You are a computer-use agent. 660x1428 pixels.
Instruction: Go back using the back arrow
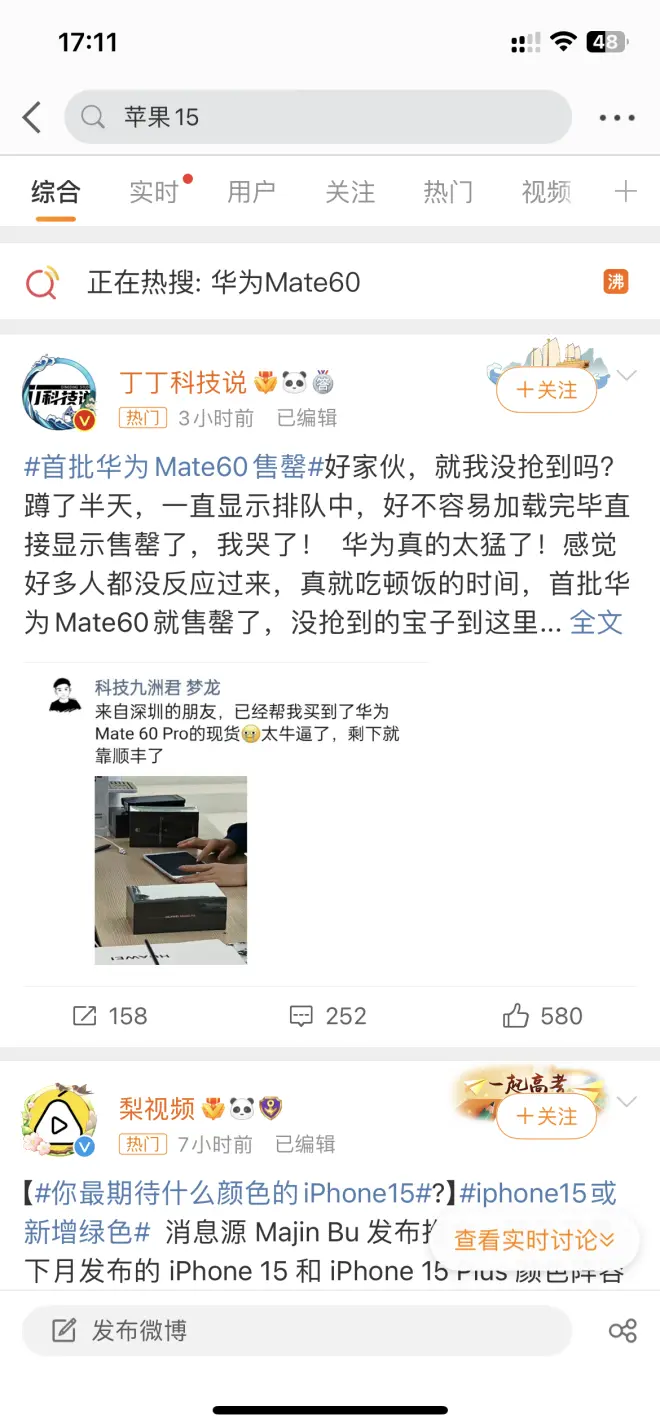pyautogui.click(x=32, y=118)
